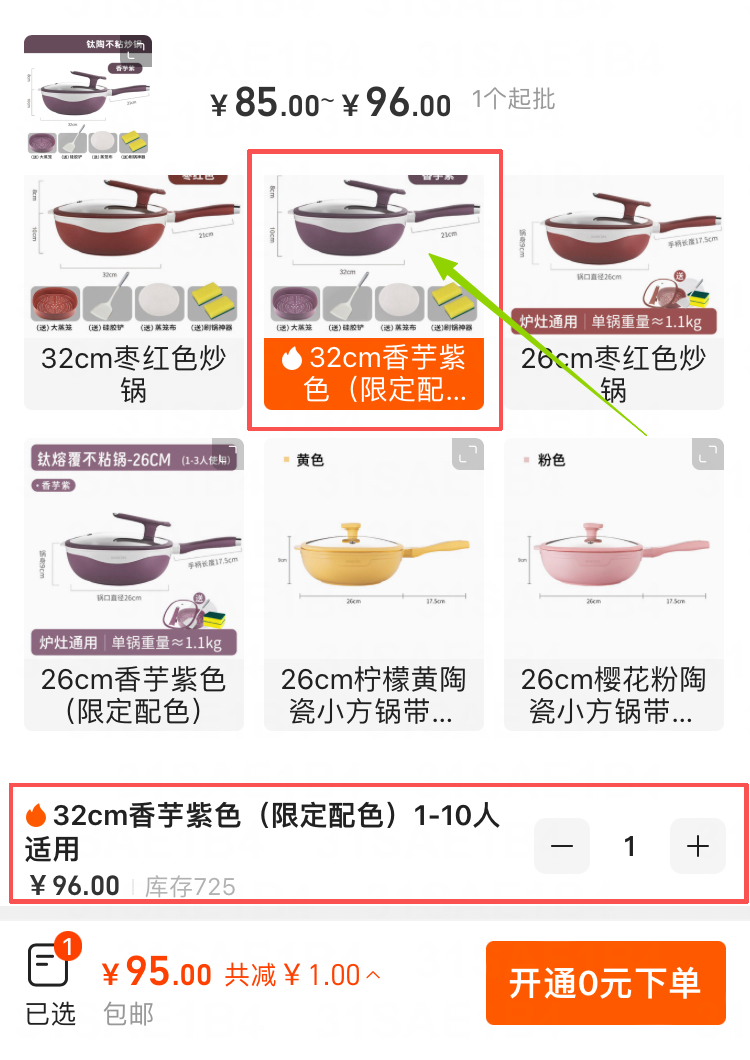This screenshot has height=1060, width=750.
Task: Decrease quantity with the minus button
Action: pos(562,846)
